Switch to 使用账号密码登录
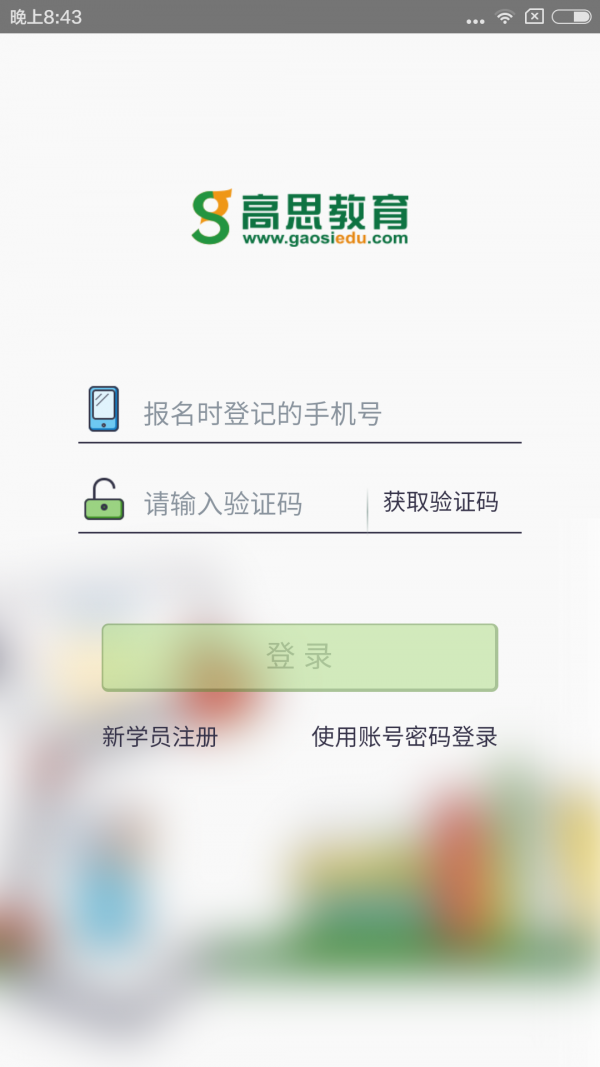Image resolution: width=600 pixels, height=1067 pixels. (404, 738)
